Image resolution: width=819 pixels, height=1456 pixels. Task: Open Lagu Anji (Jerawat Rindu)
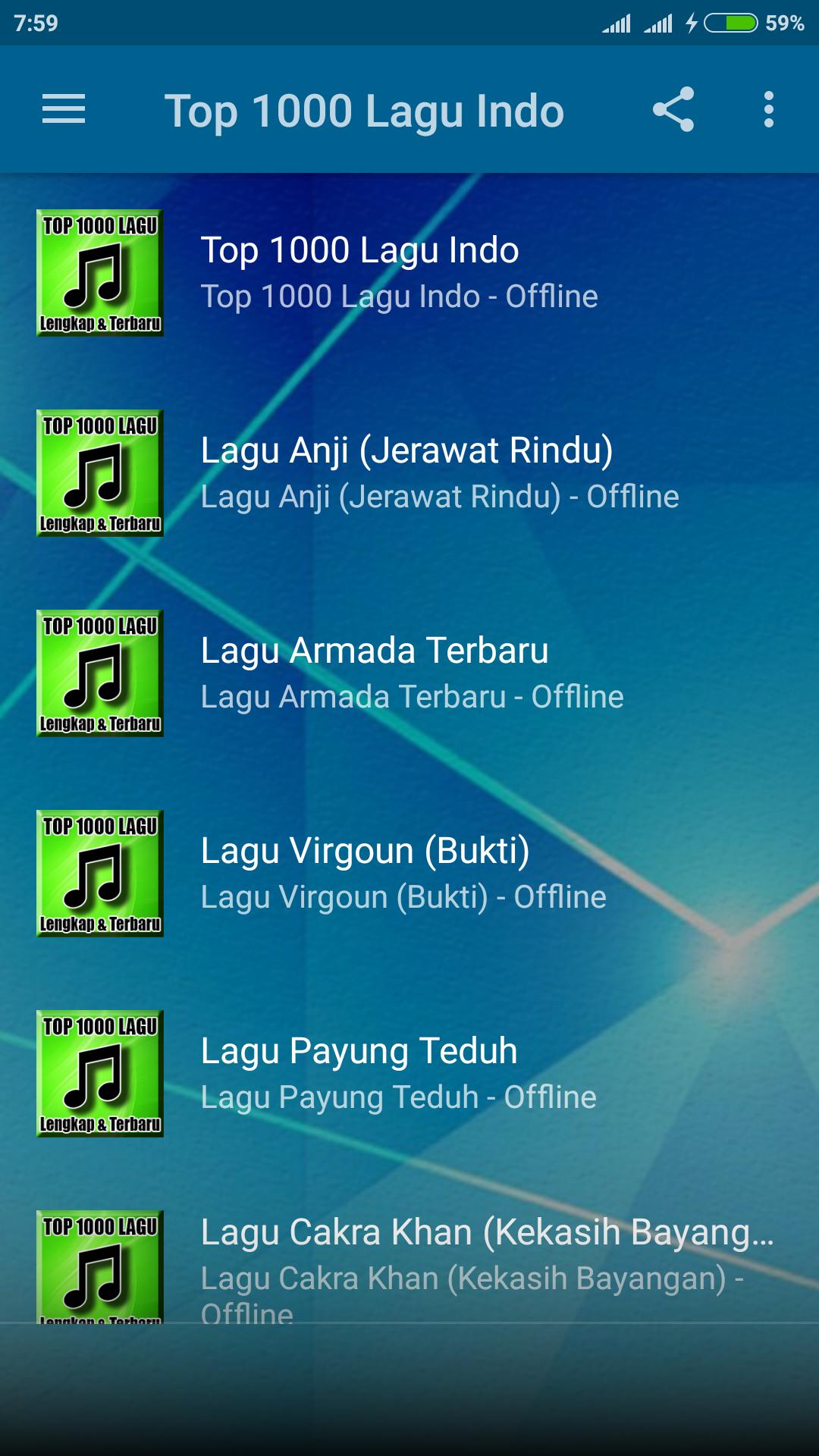point(409,473)
